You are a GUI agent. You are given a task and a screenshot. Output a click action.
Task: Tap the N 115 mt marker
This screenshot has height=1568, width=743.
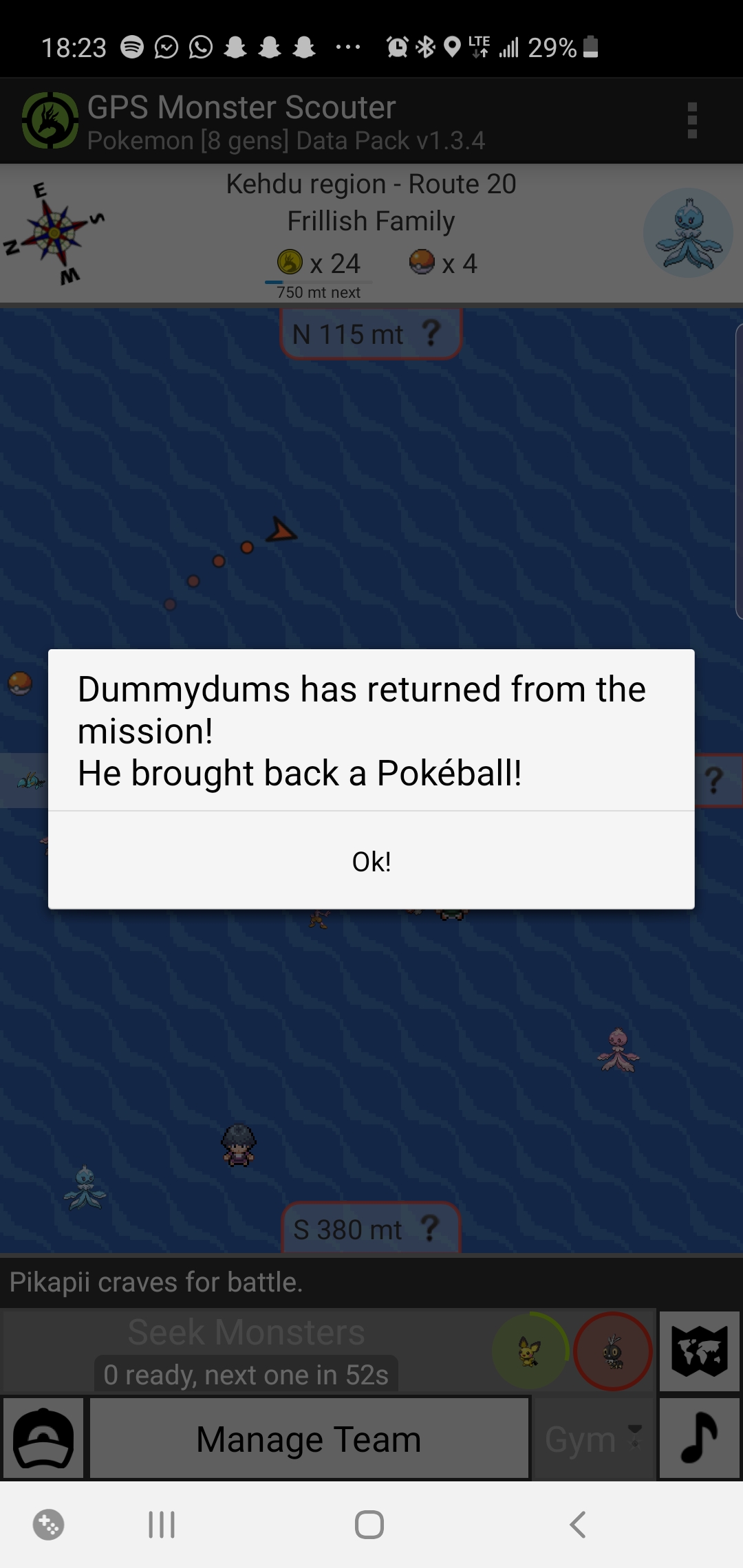[370, 334]
